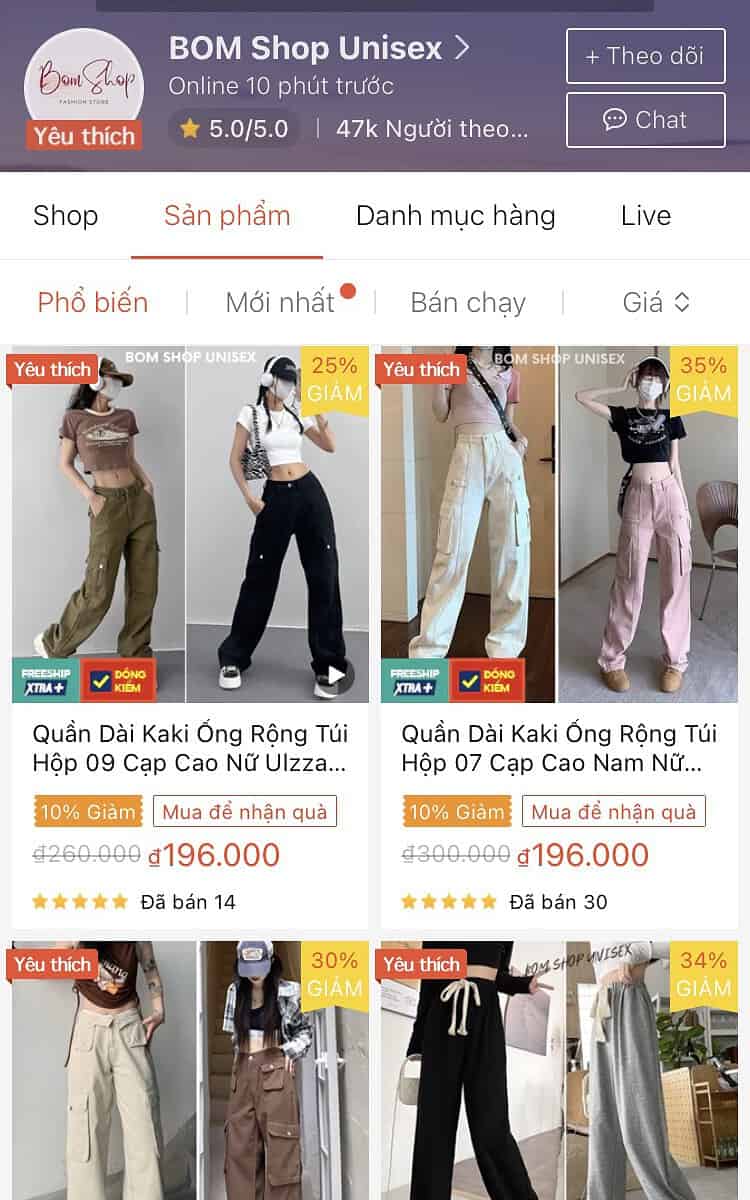The width and height of the screenshot is (750, 1200).
Task: Open BOM Shop Unisex profile details
Action: pyautogui.click(x=320, y=48)
